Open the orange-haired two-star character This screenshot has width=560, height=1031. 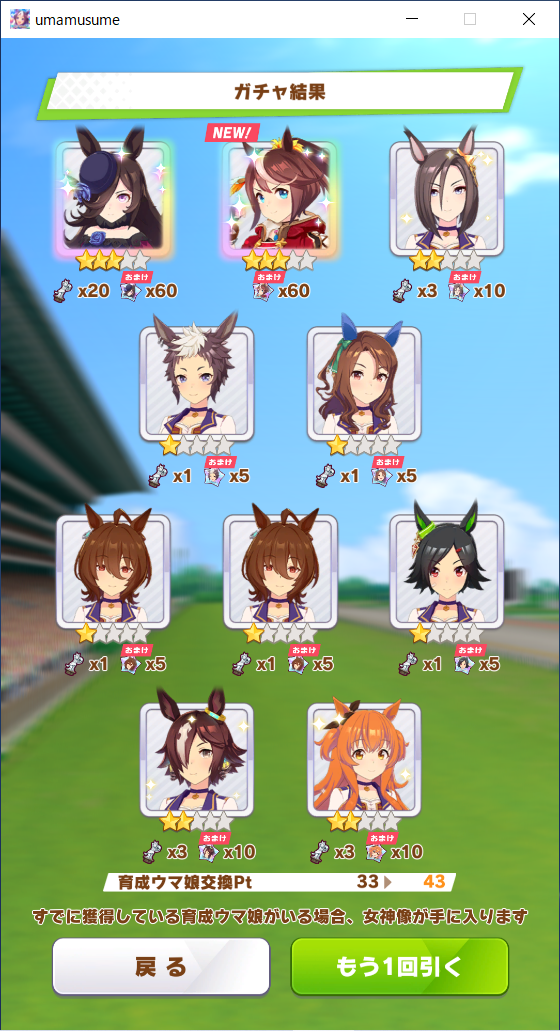[x=364, y=759]
